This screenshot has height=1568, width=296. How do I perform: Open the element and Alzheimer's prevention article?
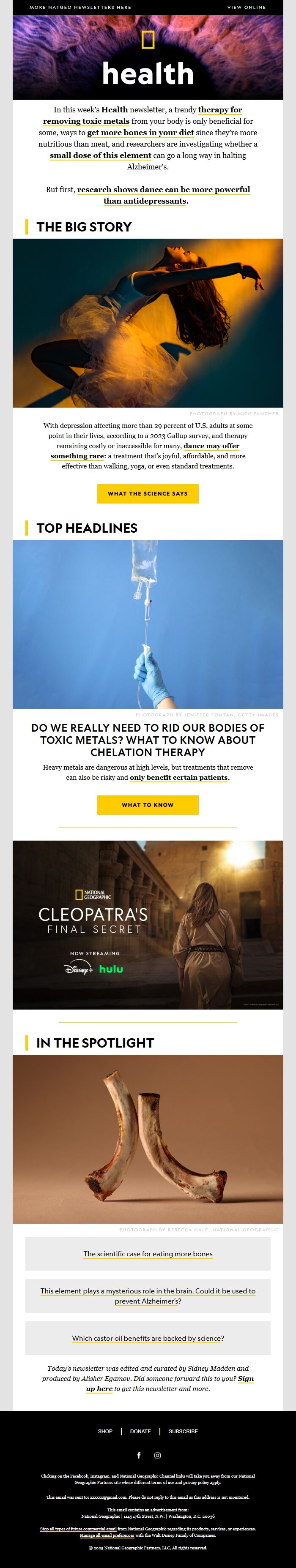(x=148, y=1296)
